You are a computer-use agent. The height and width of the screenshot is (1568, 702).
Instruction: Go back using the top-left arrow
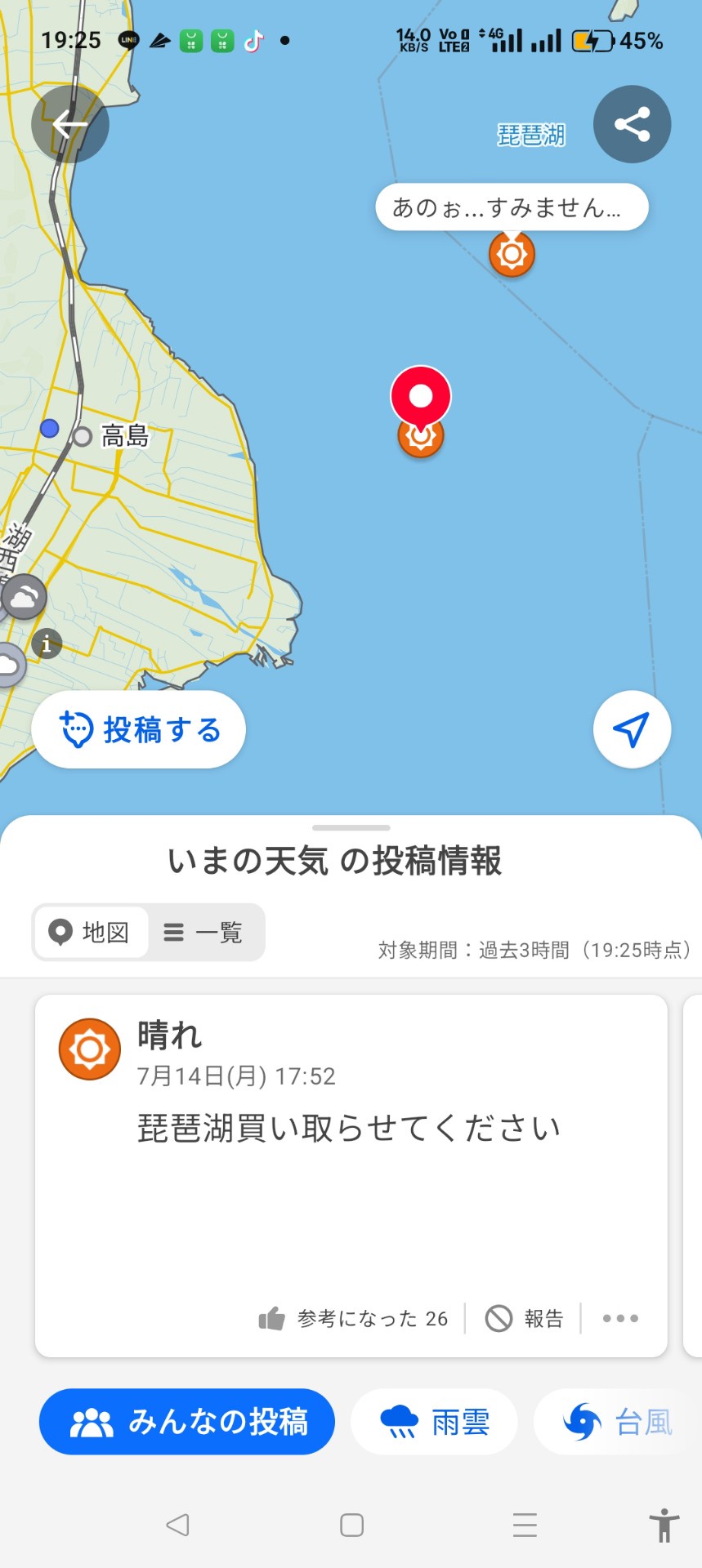(x=70, y=124)
